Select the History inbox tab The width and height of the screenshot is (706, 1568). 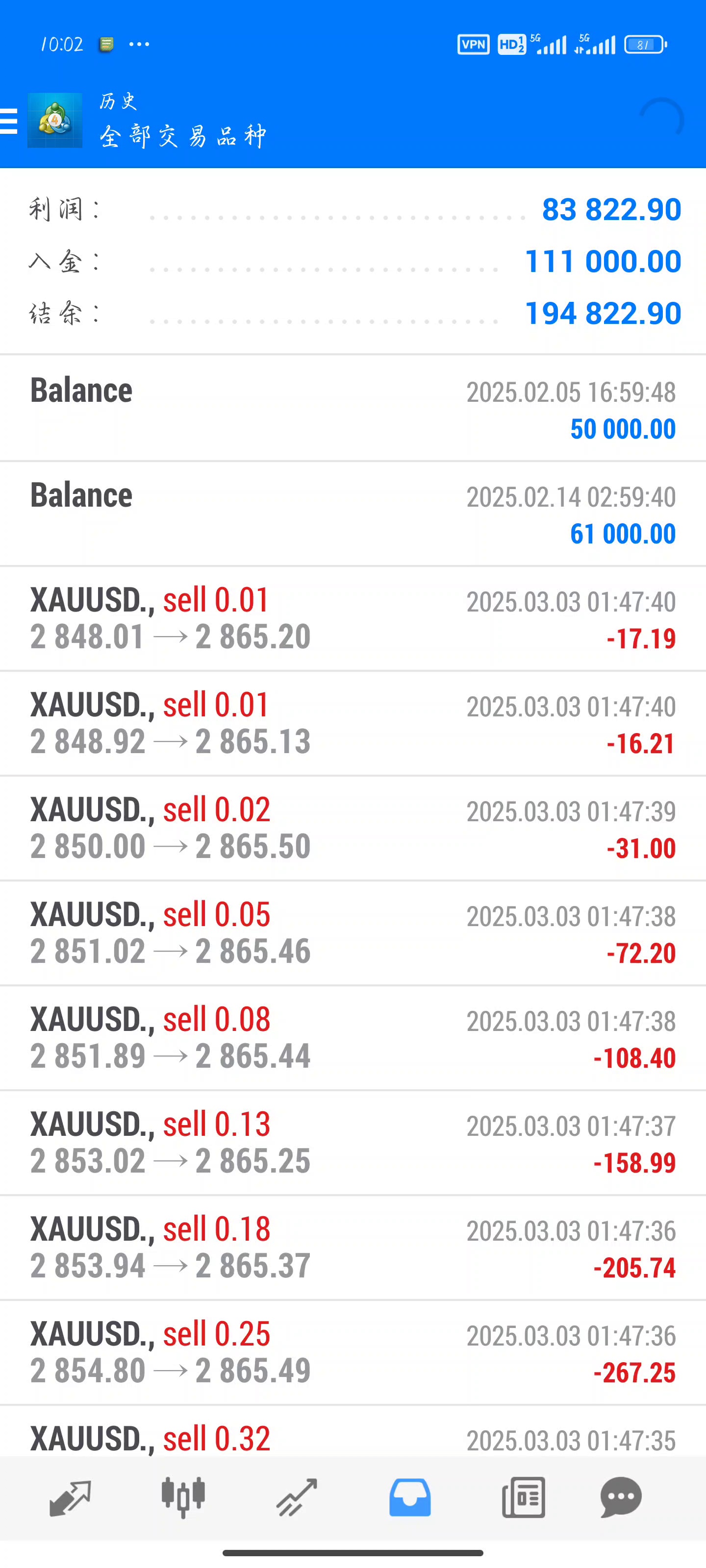point(410,1497)
